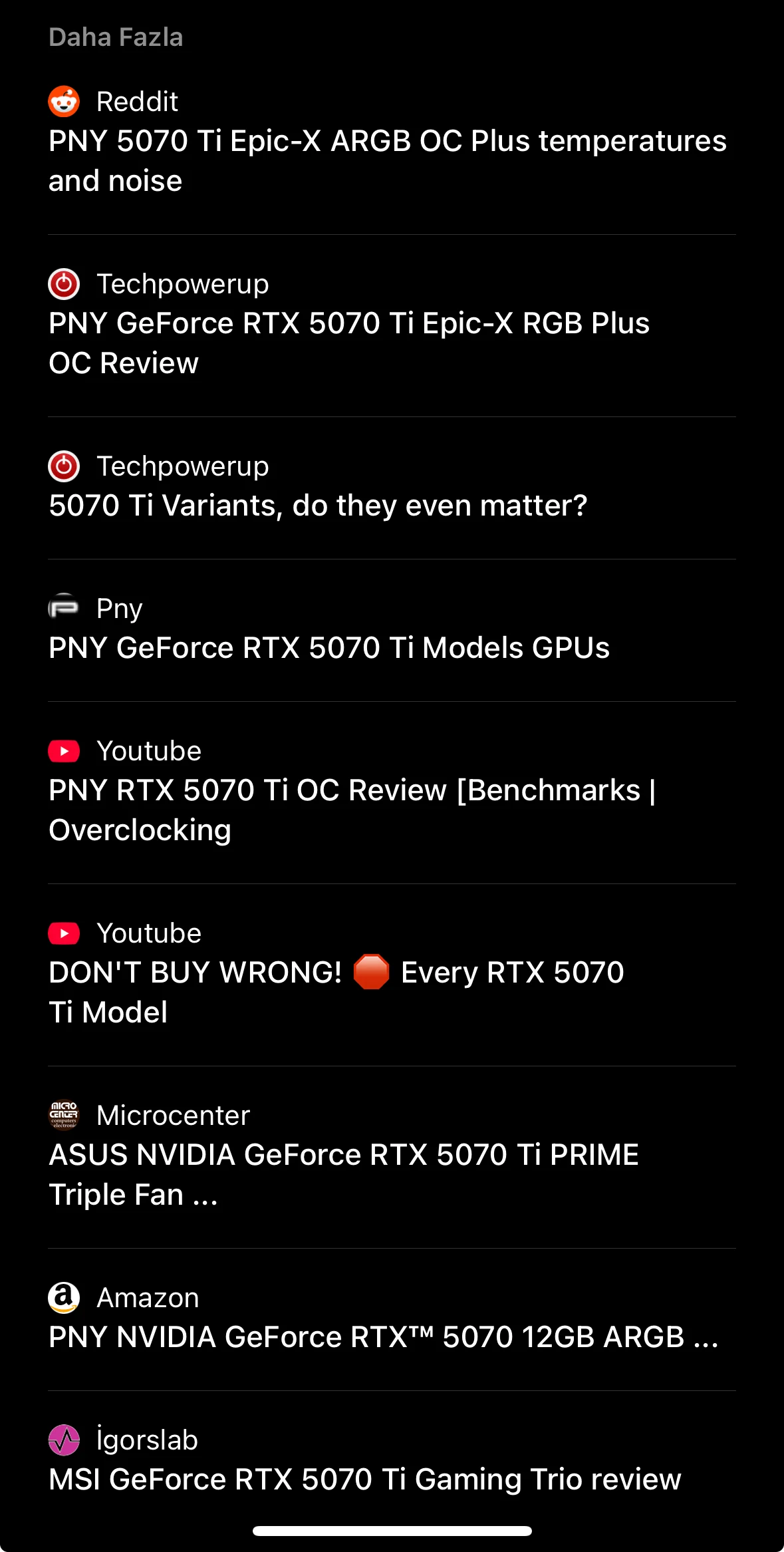The height and width of the screenshot is (1552, 784).
Task: Open Microcenter's ASUS RTX 5070 Ti PRIME listing
Action: coord(344,1174)
